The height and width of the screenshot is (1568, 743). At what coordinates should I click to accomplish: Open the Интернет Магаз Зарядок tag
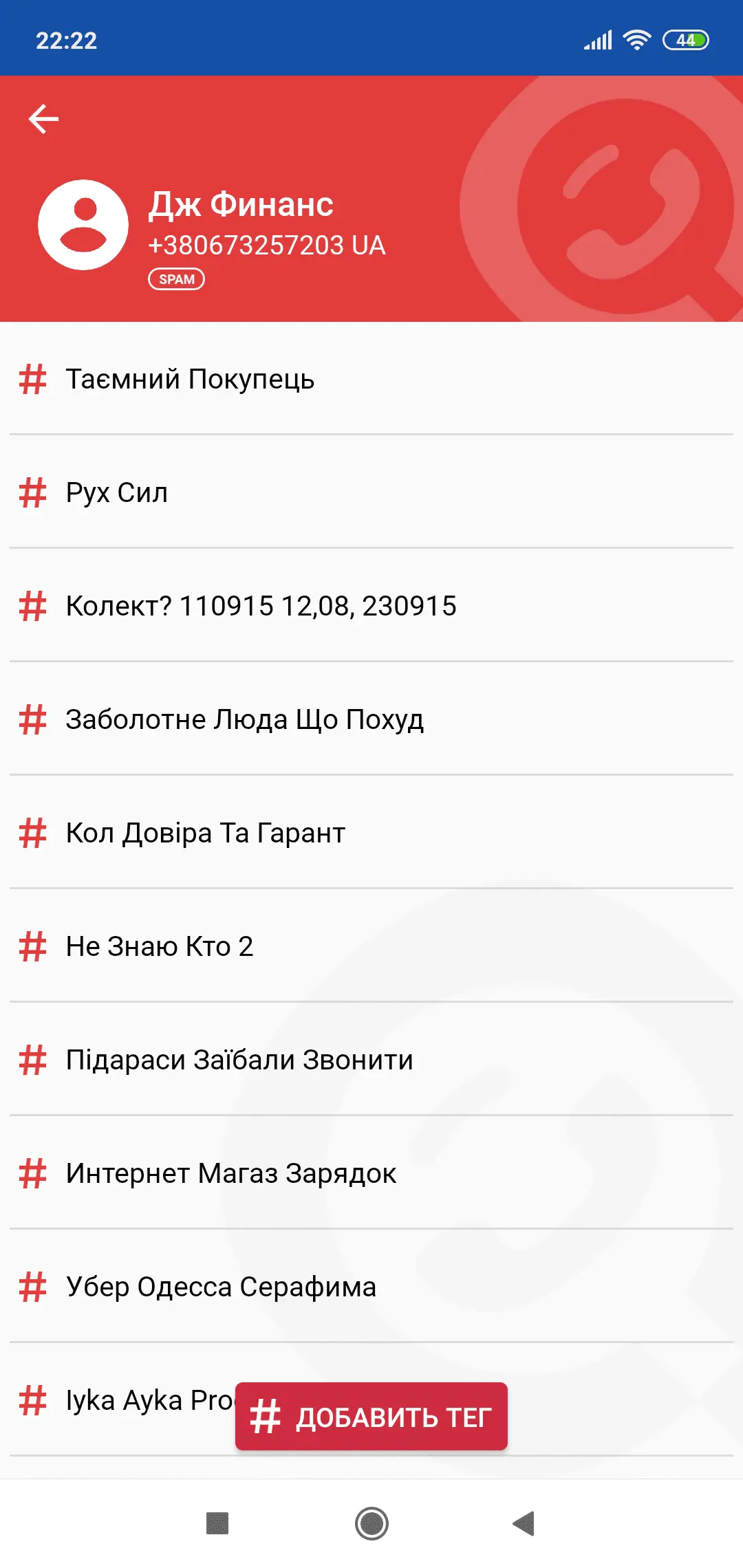point(231,1173)
